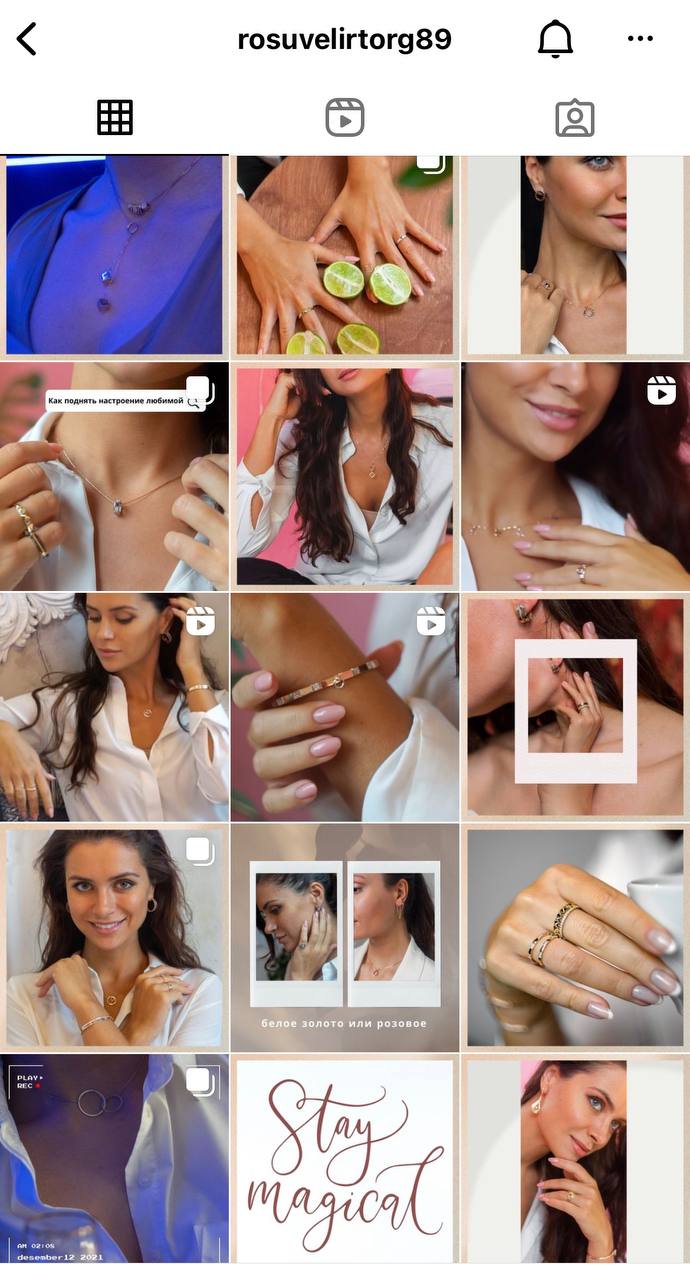
Task: Open the woman in pink background post
Action: 345,476
